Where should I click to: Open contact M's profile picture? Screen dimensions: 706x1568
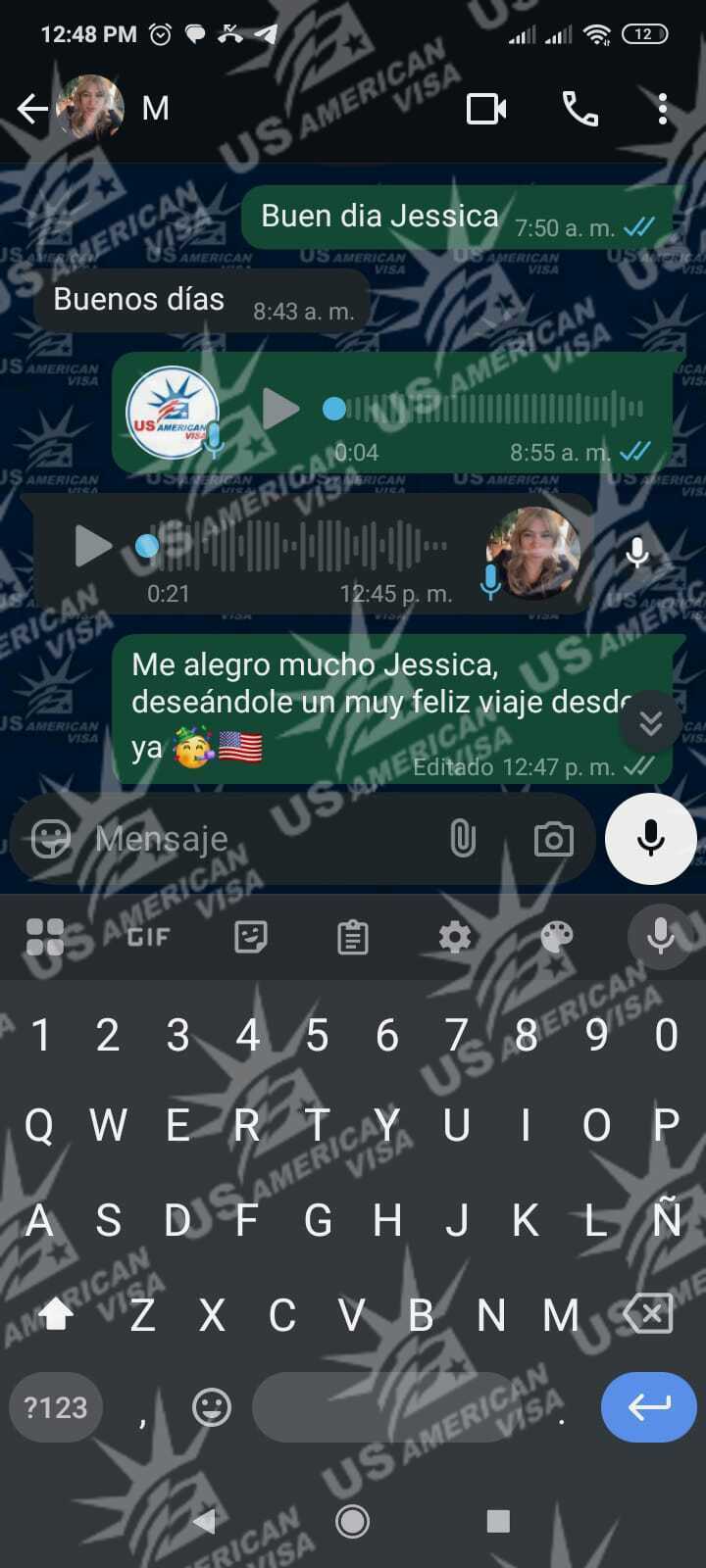(90, 108)
